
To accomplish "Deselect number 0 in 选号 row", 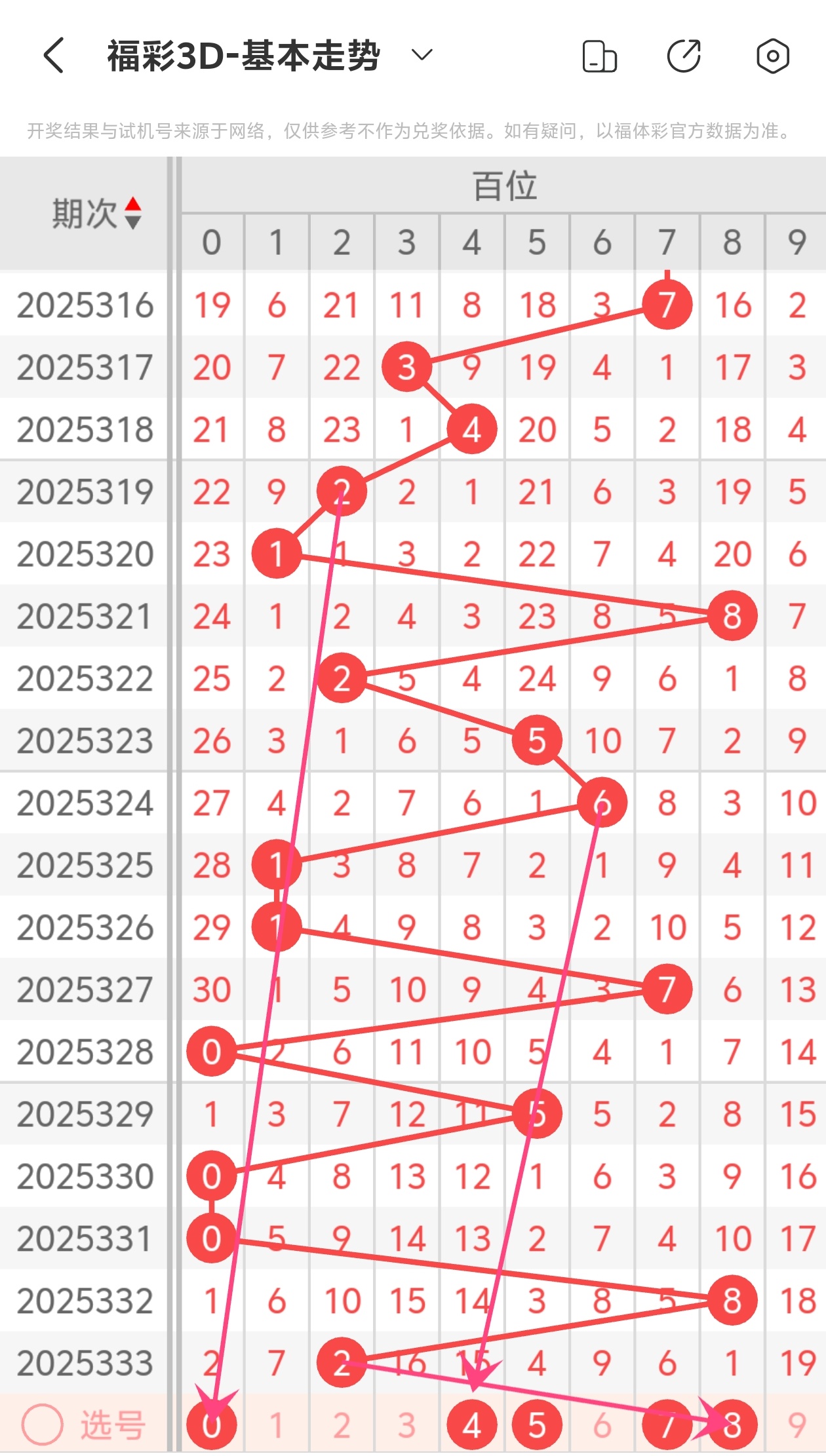I will point(211,1425).
